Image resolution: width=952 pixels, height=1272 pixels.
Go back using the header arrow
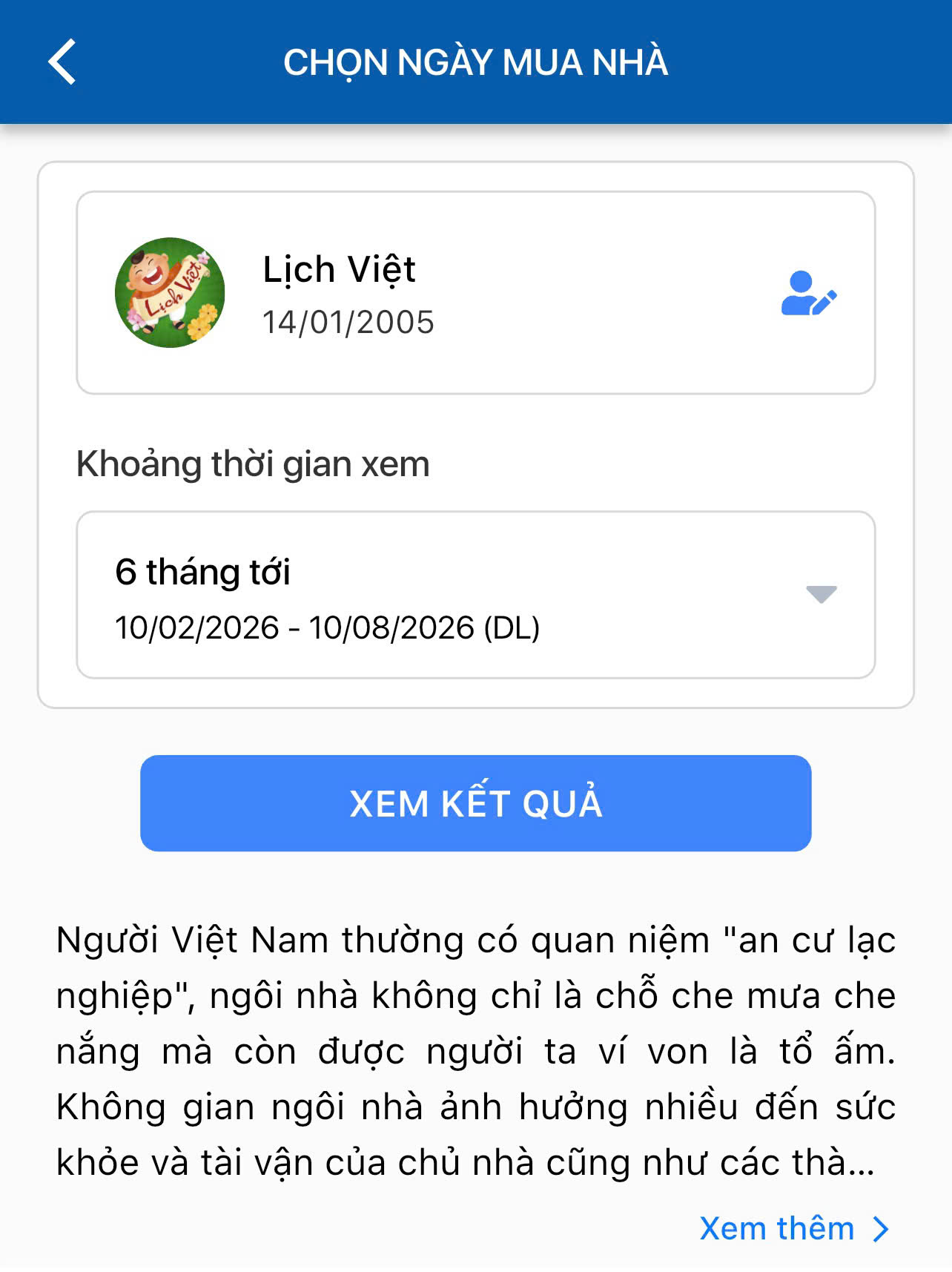tap(62, 62)
